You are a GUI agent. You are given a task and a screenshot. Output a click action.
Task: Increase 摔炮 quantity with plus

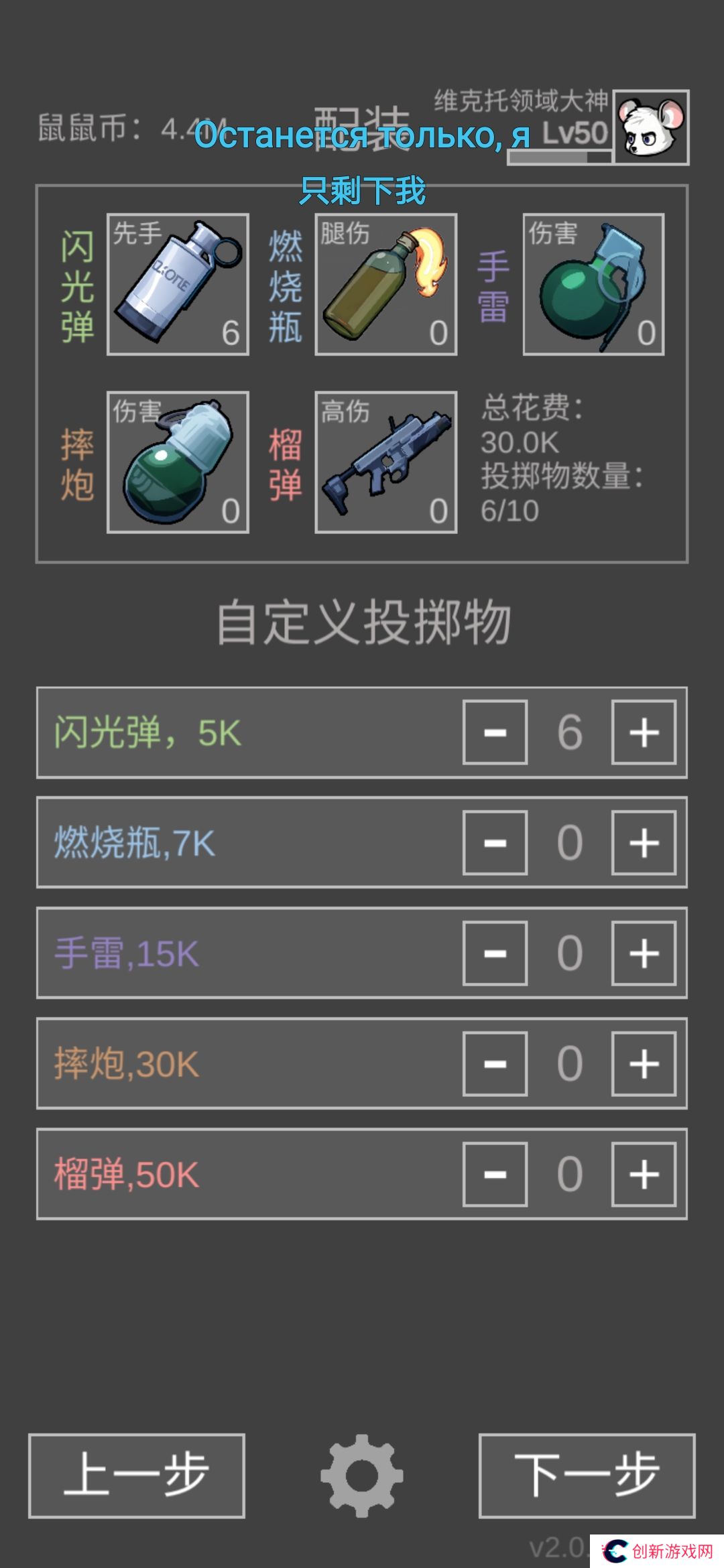coord(644,1063)
